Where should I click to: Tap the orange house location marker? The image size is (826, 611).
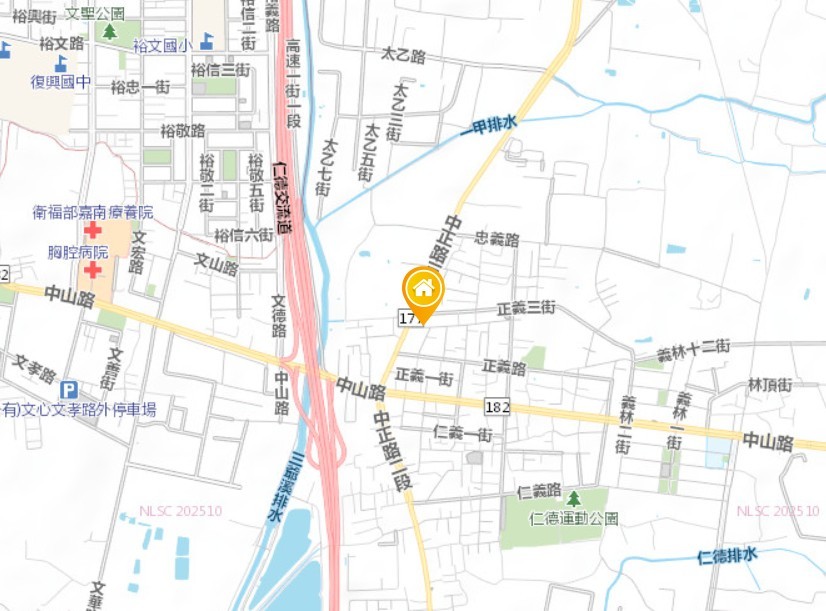(x=423, y=291)
